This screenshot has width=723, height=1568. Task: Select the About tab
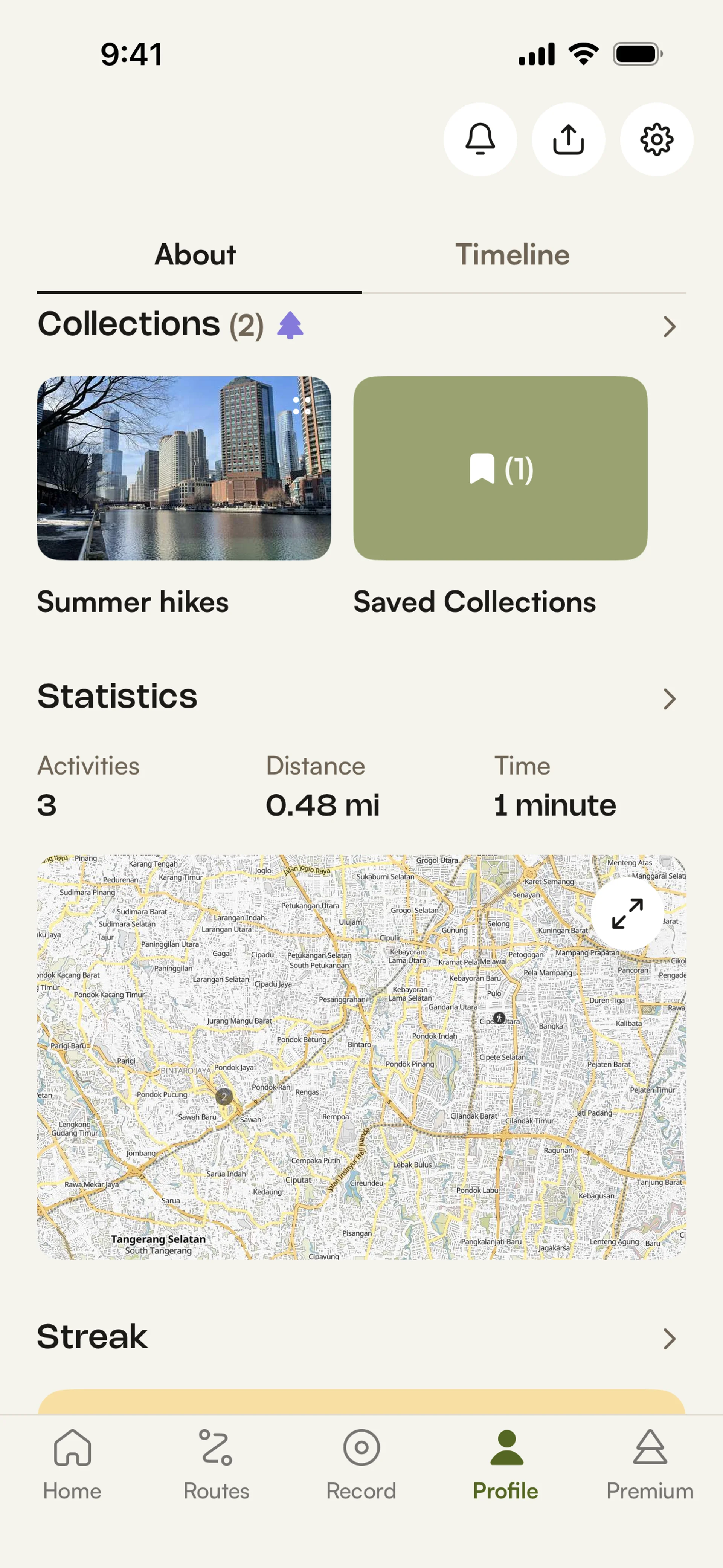point(195,254)
